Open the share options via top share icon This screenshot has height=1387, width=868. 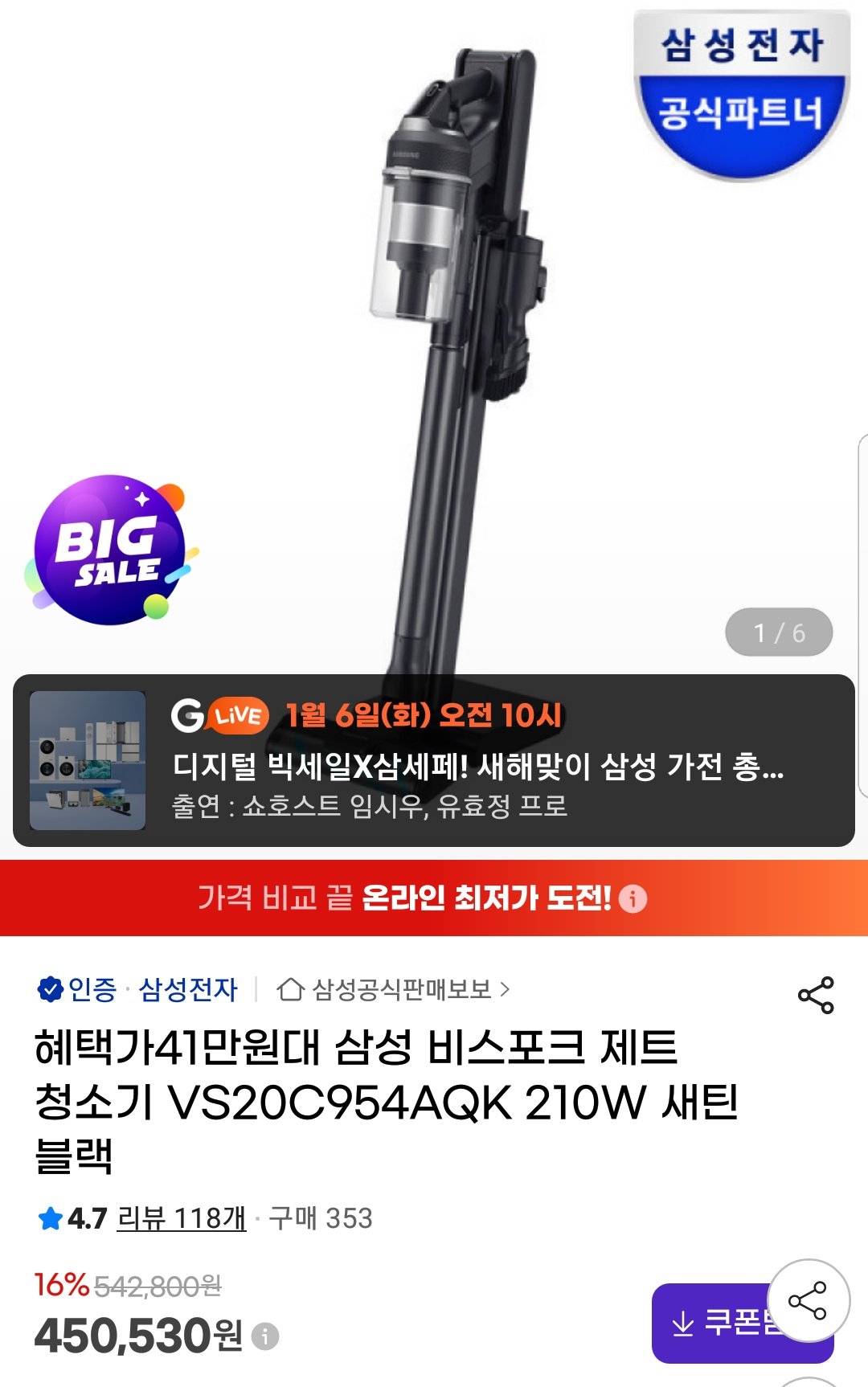click(x=817, y=994)
